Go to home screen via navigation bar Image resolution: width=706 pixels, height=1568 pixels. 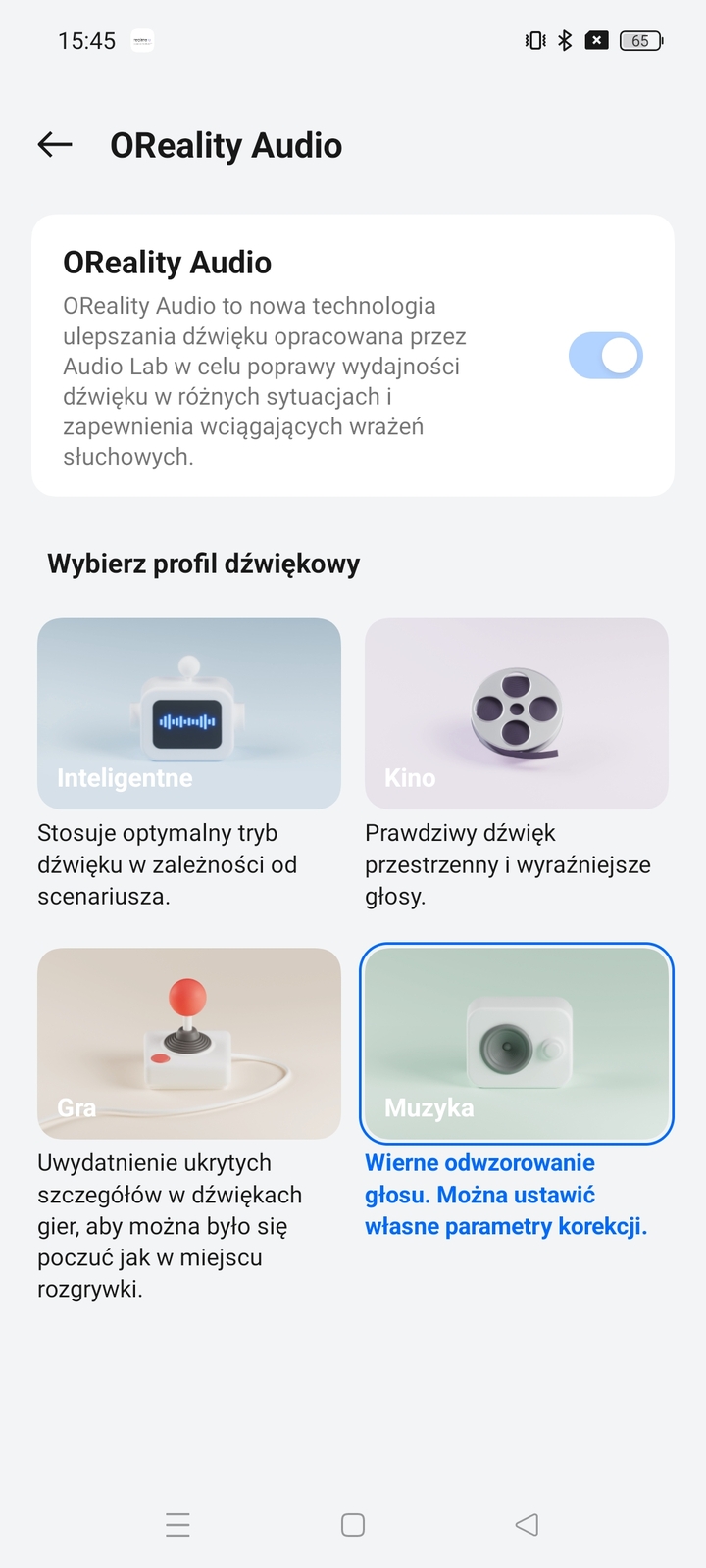[353, 1524]
